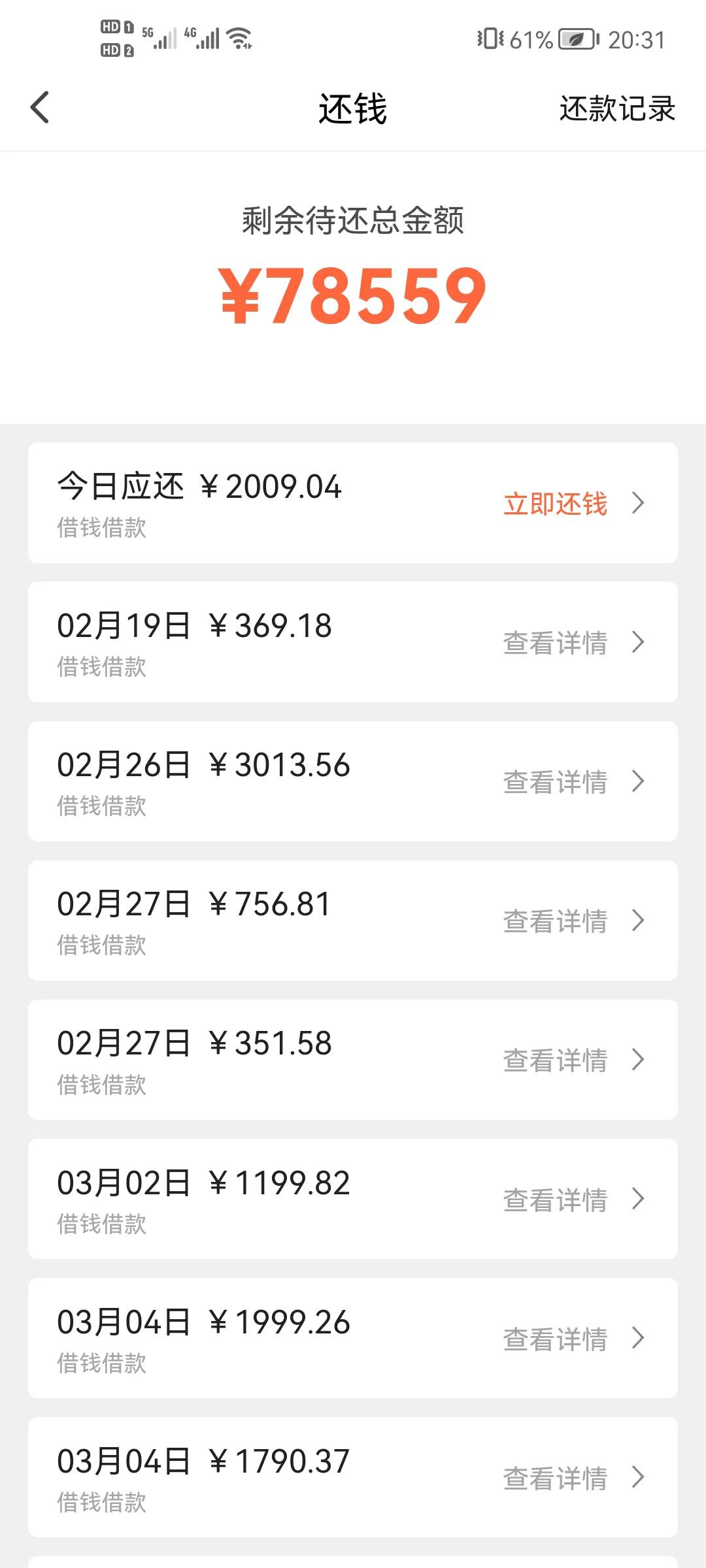The height and width of the screenshot is (1568, 706).
Task: Select the 03月04日 ¥1999.26 entry
Action: [556, 1339]
